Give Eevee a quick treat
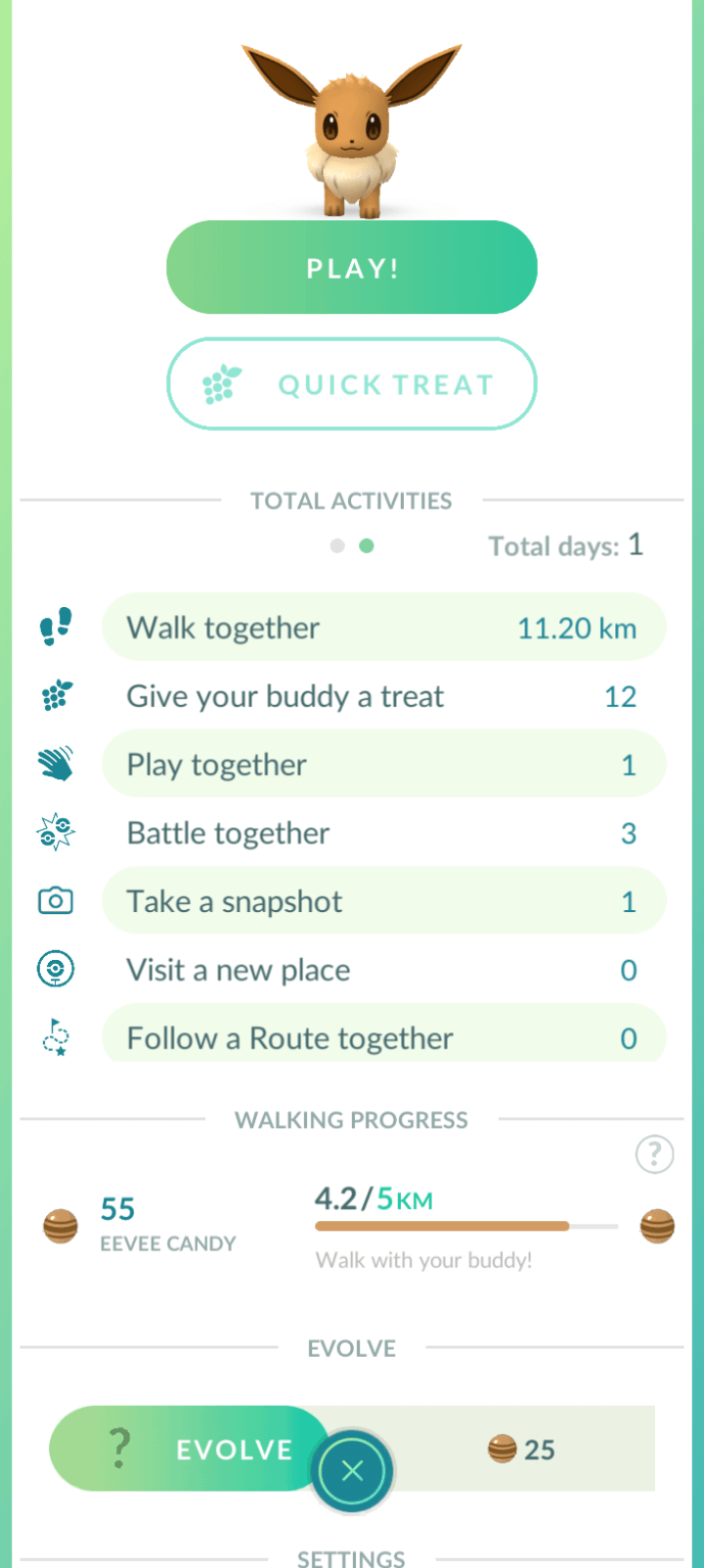The width and height of the screenshot is (704, 1568). tap(352, 384)
